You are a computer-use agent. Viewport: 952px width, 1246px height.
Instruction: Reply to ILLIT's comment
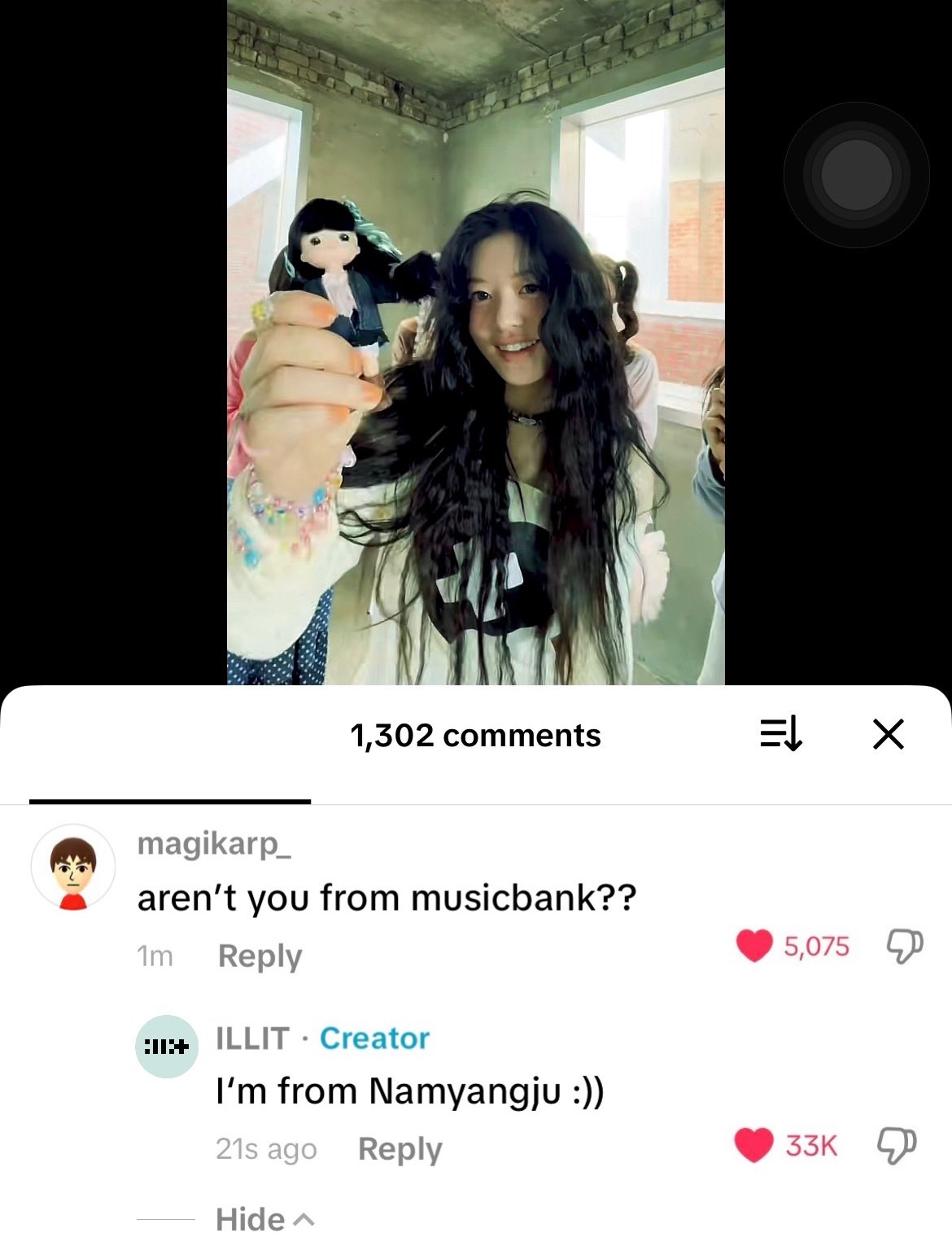[x=400, y=1148]
